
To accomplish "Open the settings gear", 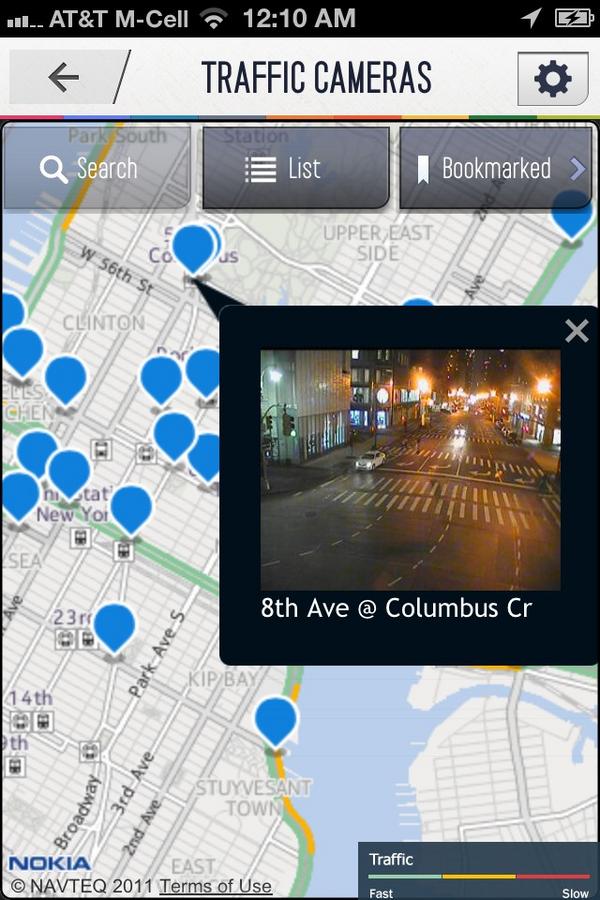I will point(552,78).
